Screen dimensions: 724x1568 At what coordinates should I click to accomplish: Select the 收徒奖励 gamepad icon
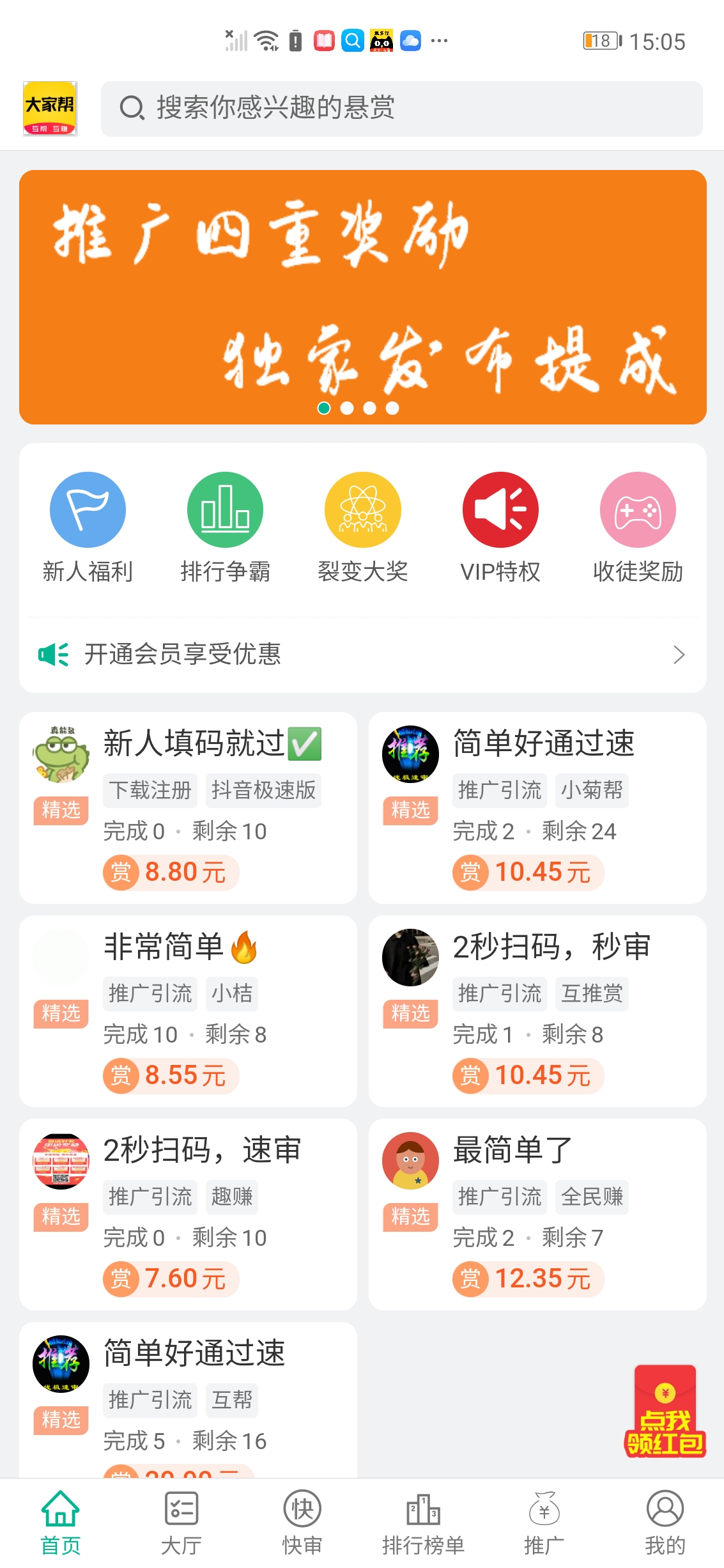[x=637, y=510]
